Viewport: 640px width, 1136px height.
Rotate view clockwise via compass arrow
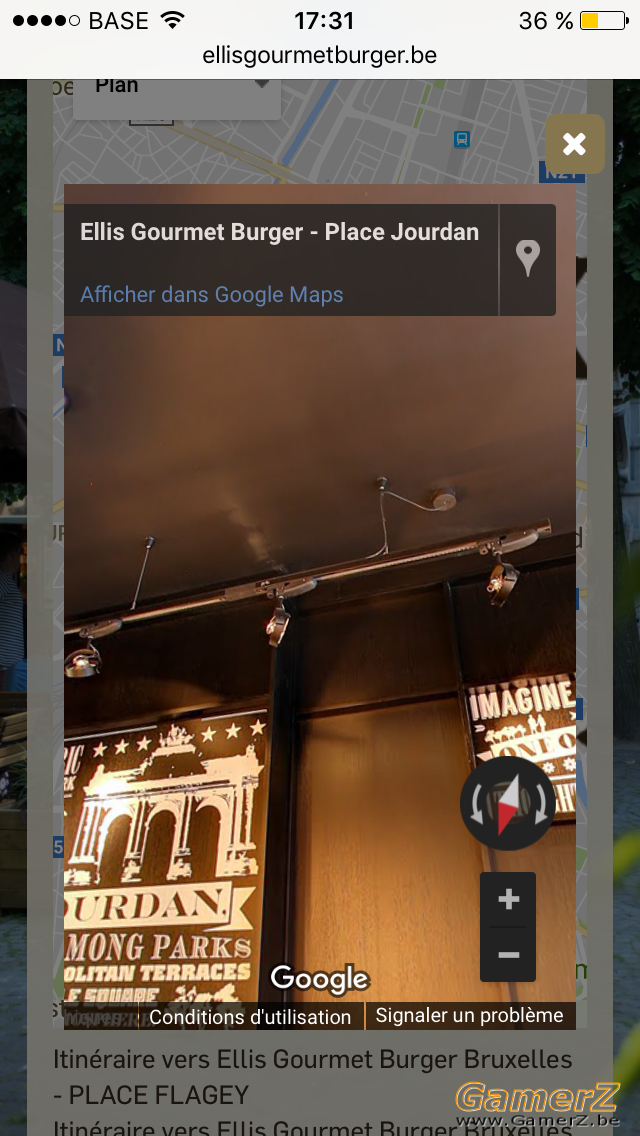click(540, 804)
